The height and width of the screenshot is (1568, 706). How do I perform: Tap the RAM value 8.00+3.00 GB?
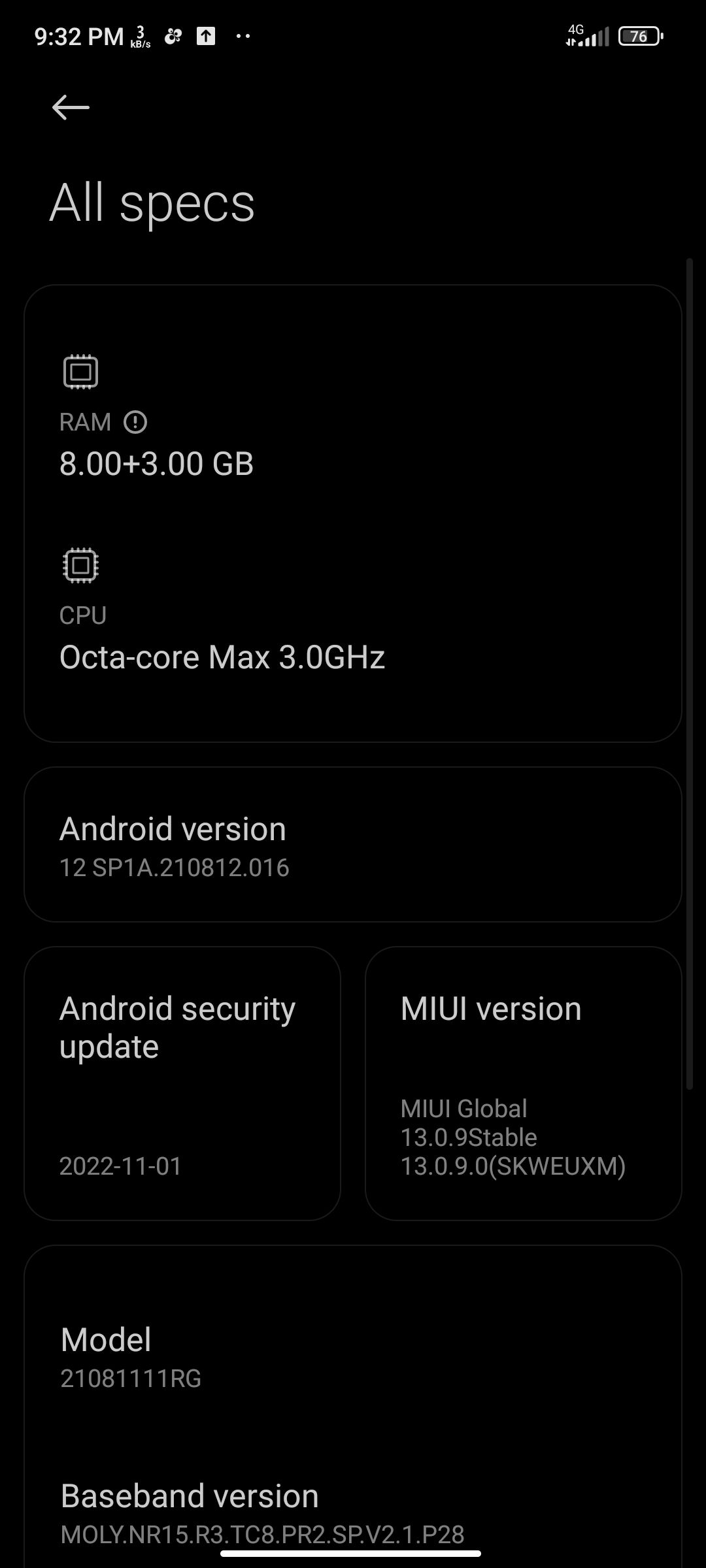[156, 463]
